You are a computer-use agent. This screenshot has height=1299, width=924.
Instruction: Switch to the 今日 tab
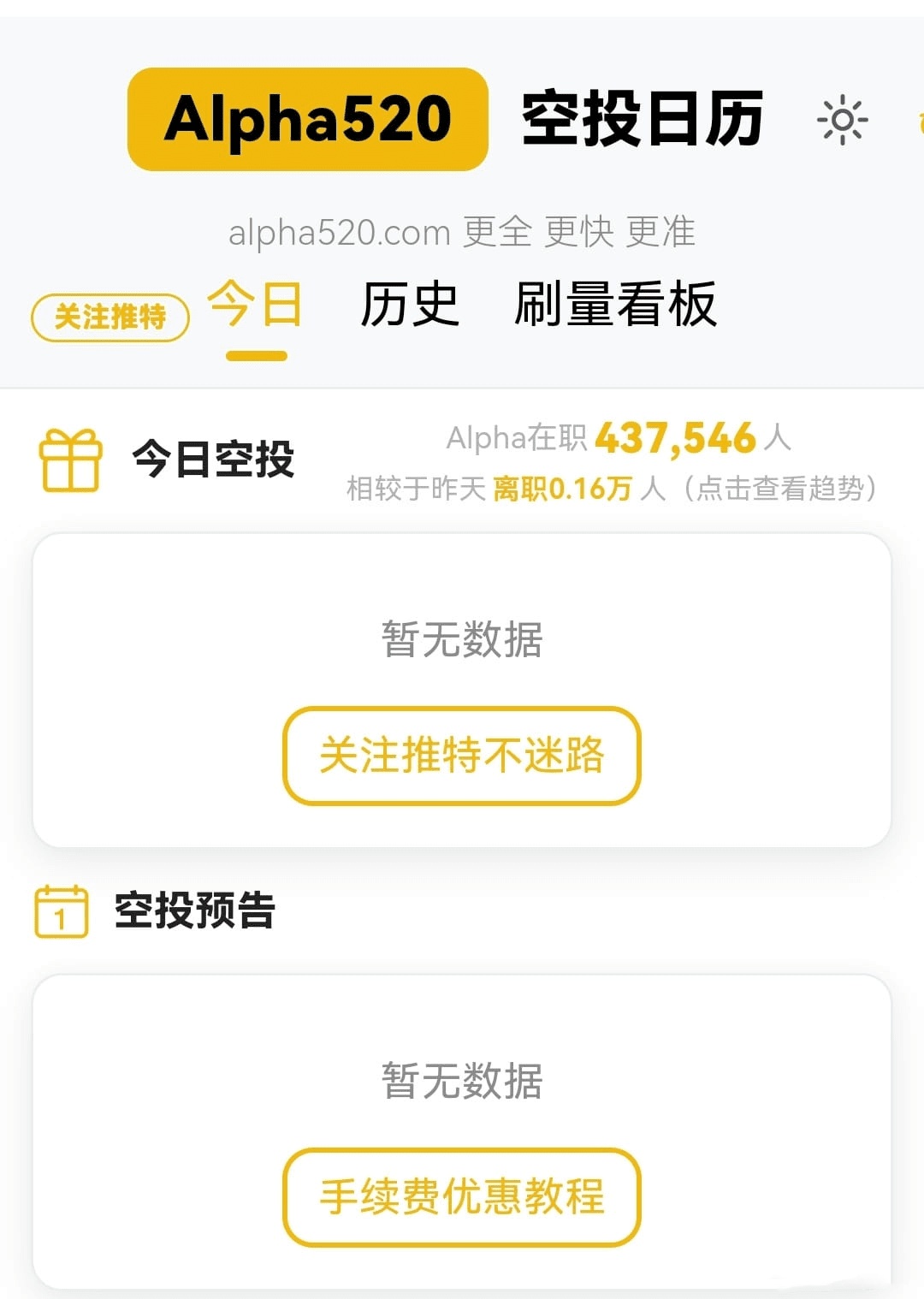(256, 305)
